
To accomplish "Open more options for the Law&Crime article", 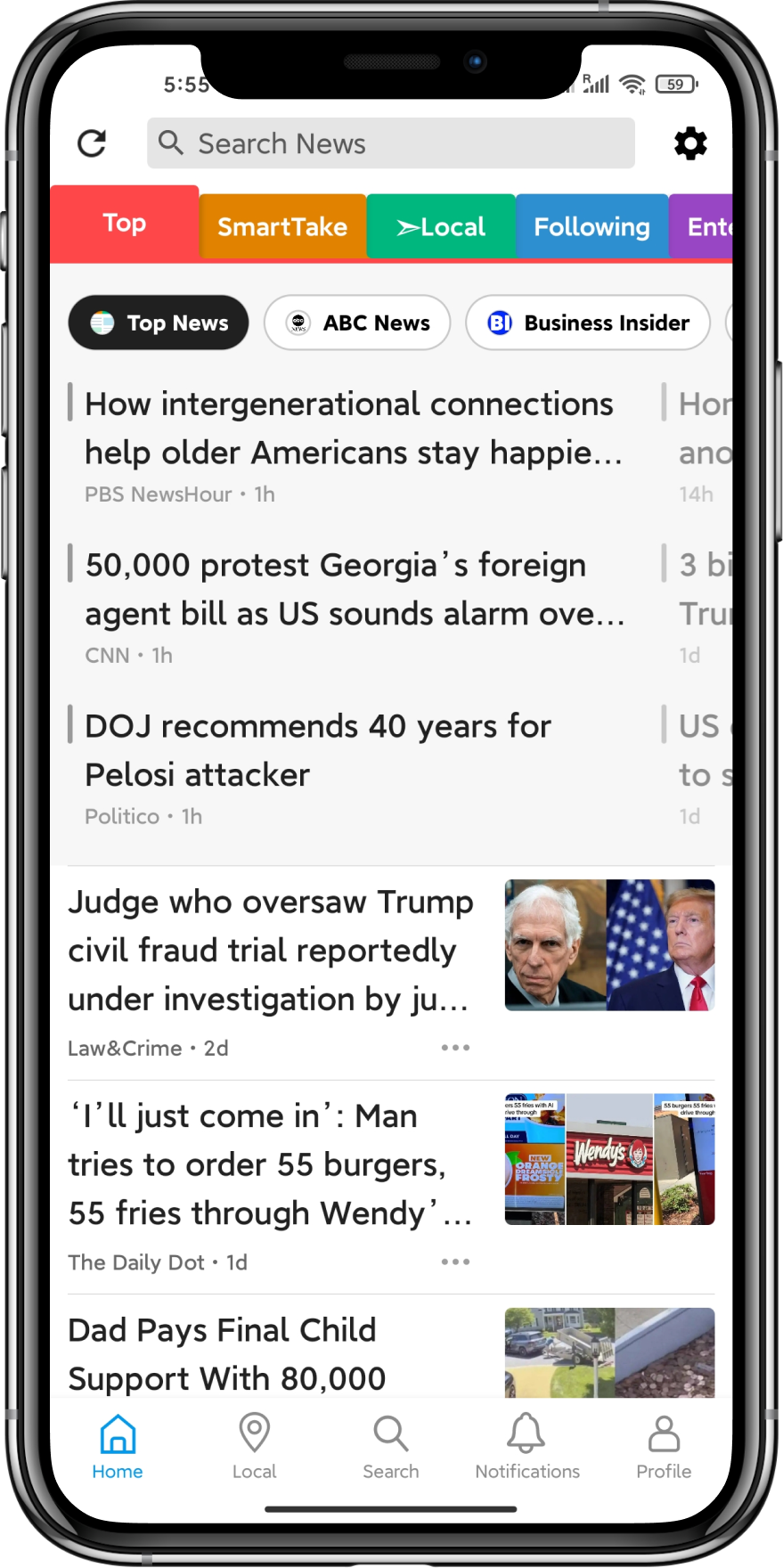I will point(455,1048).
